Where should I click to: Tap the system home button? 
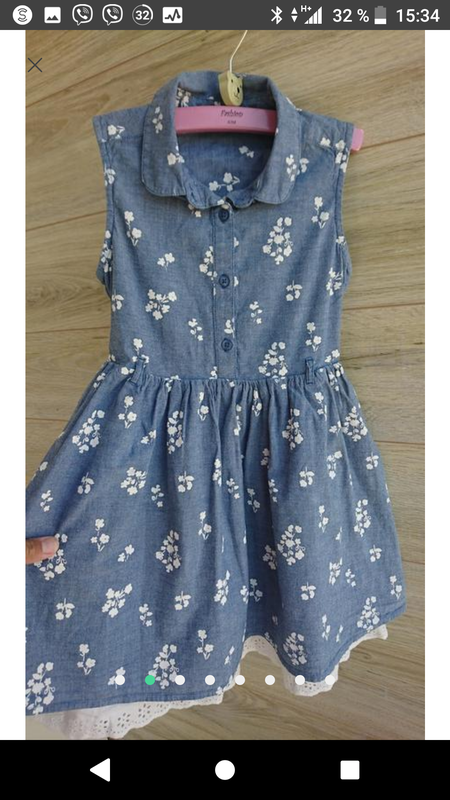click(224, 770)
